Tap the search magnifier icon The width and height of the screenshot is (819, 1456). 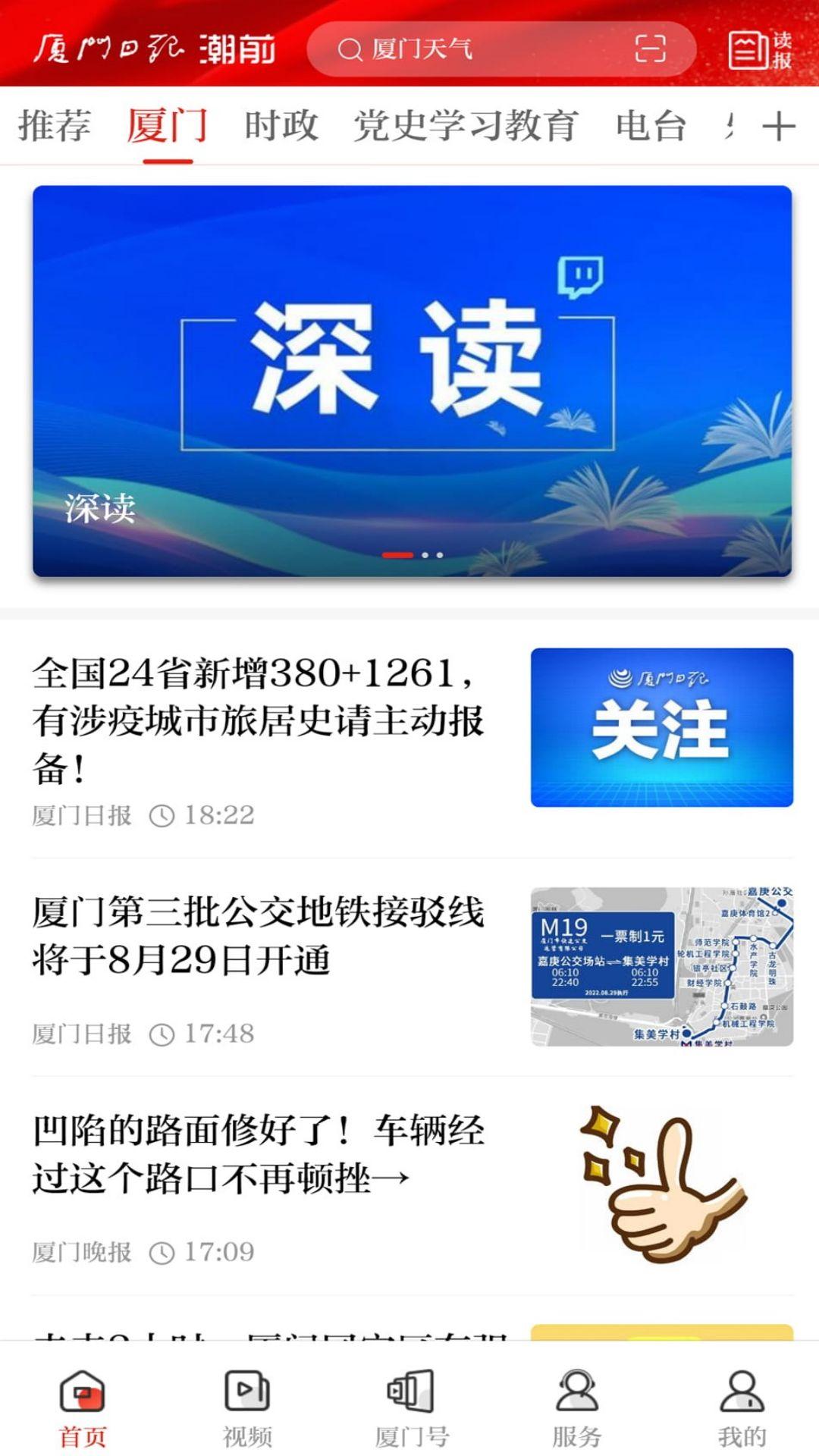click(x=350, y=49)
